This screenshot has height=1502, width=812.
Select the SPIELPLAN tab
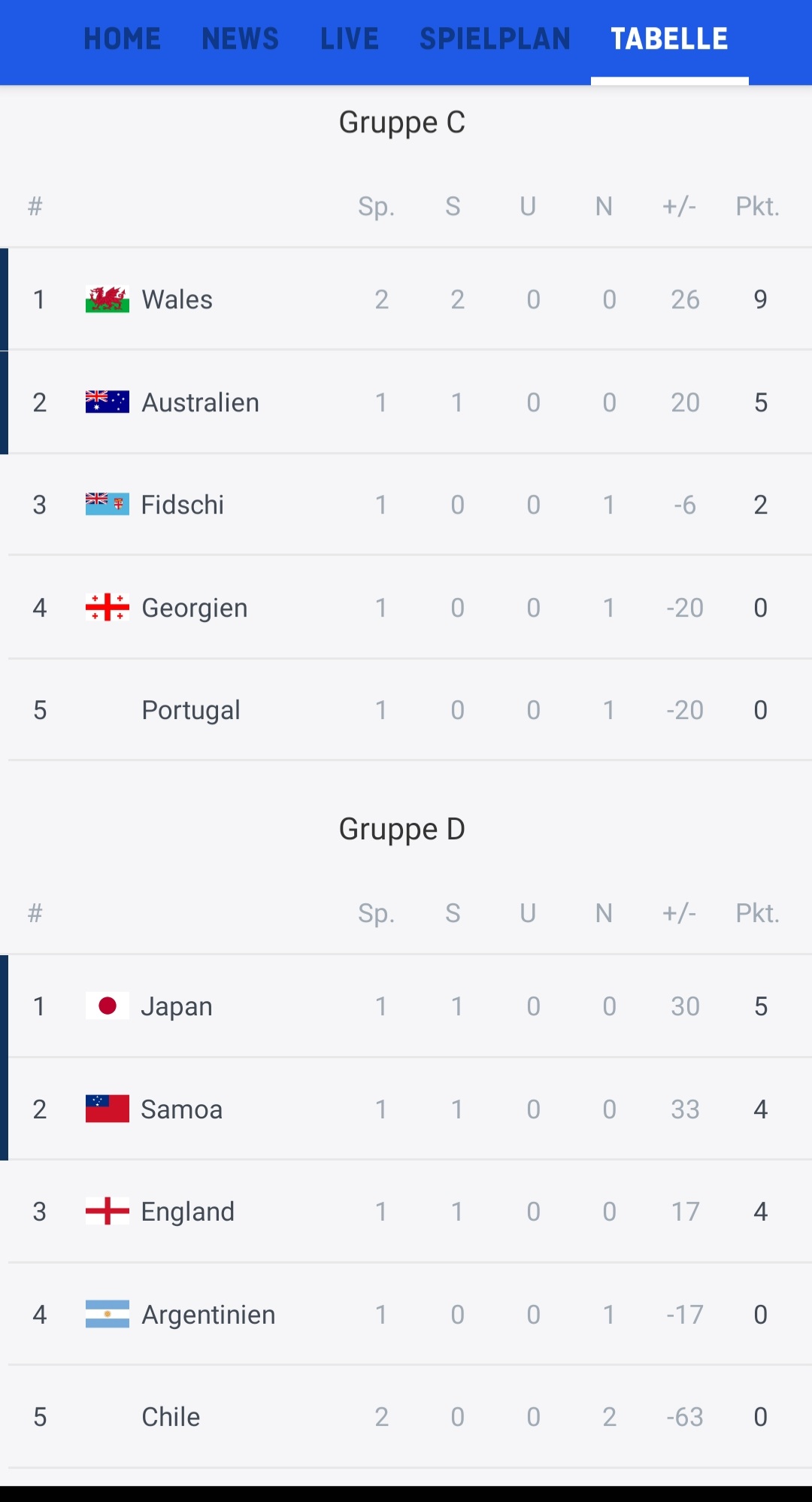tap(495, 39)
